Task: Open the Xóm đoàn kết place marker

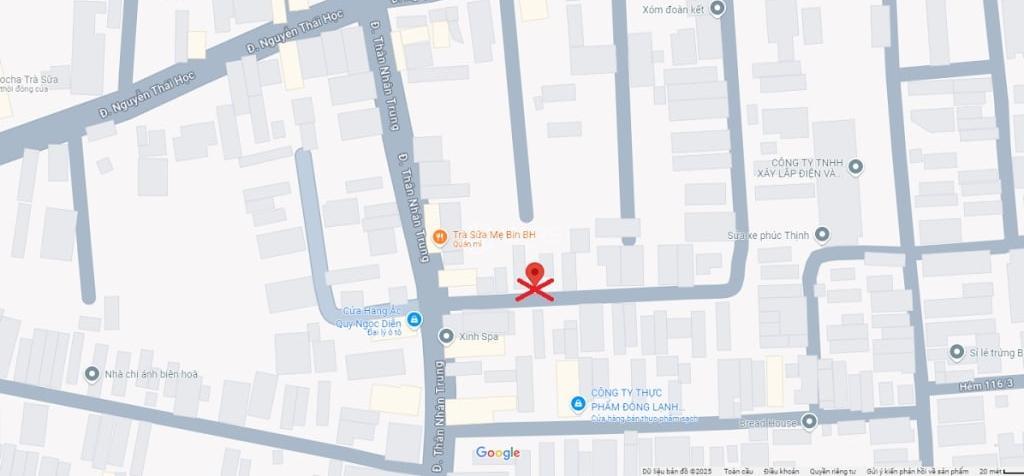Action: click(716, 9)
